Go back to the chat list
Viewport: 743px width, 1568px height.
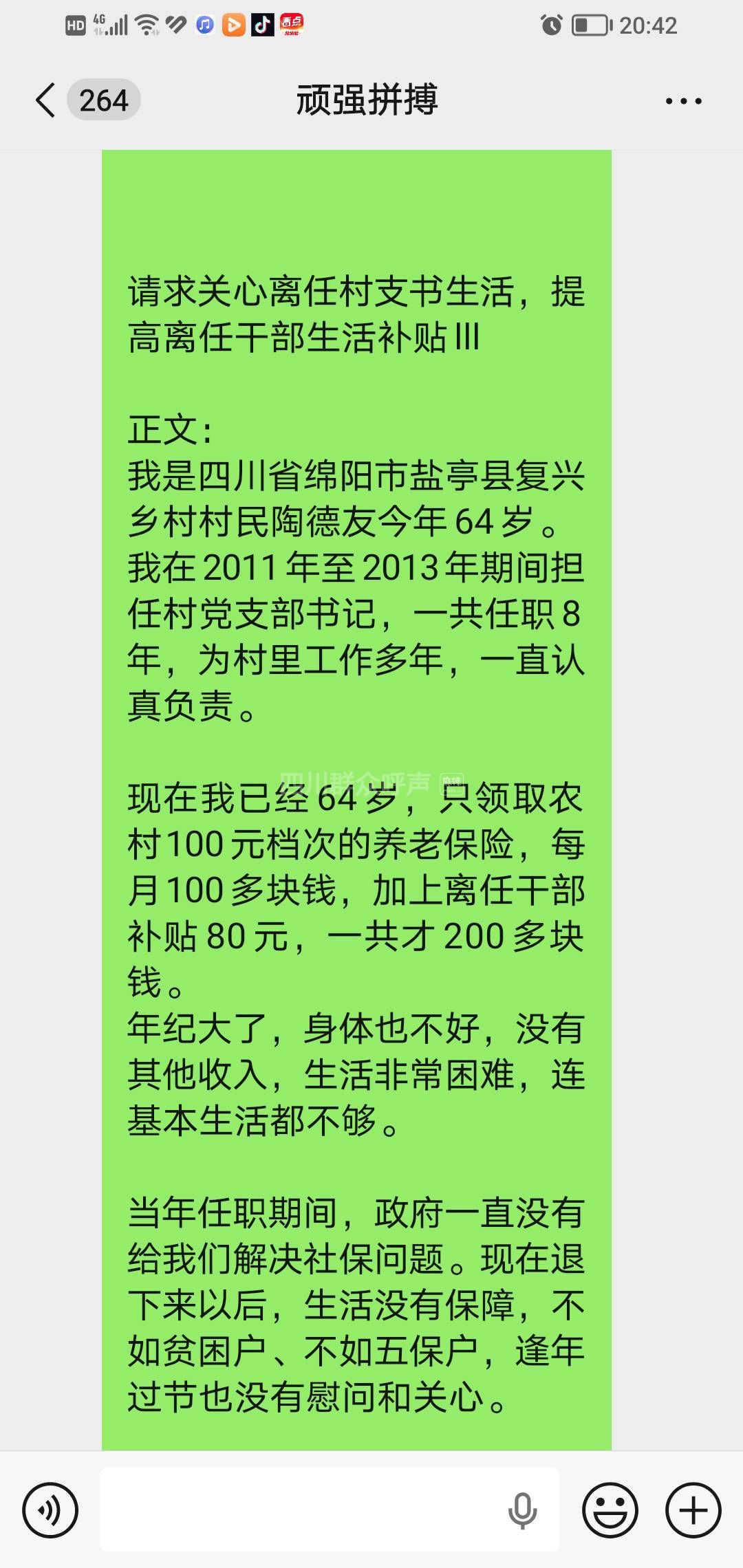pos(45,100)
